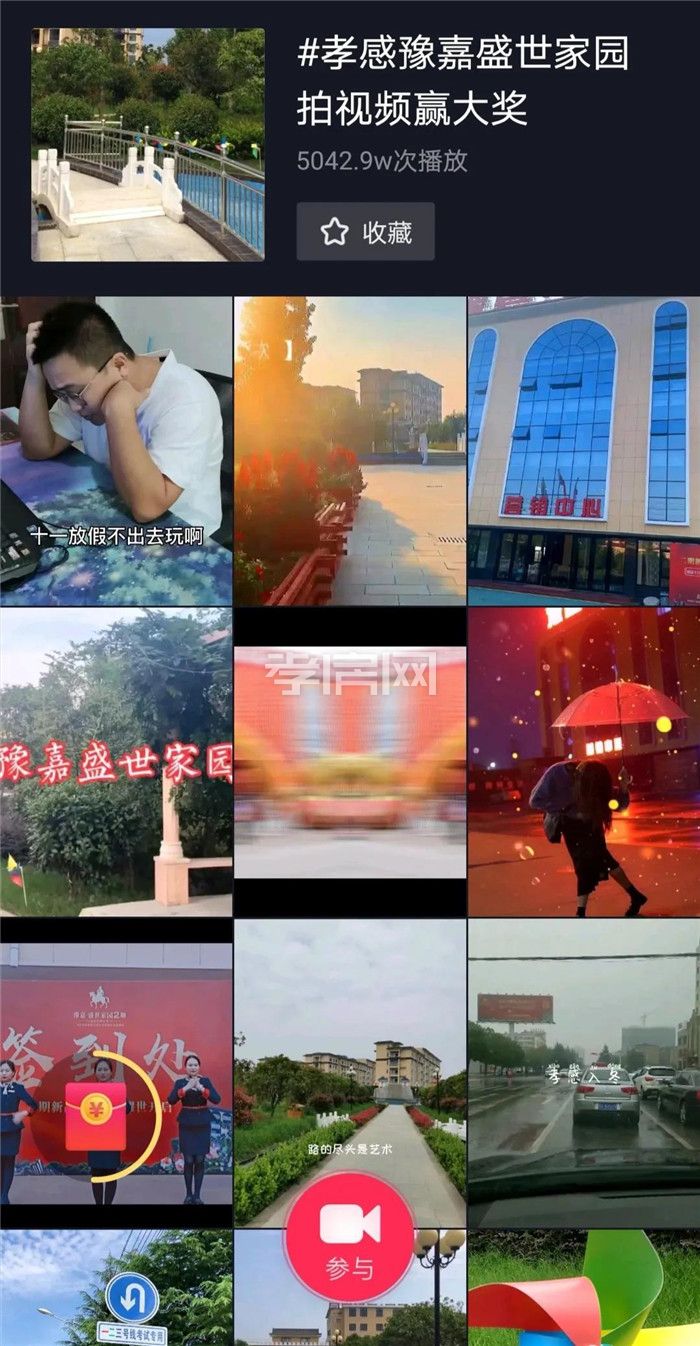This screenshot has width=700, height=1346.
Task: Open the 路的尽头是艺术 video
Action: click(x=350, y=1050)
